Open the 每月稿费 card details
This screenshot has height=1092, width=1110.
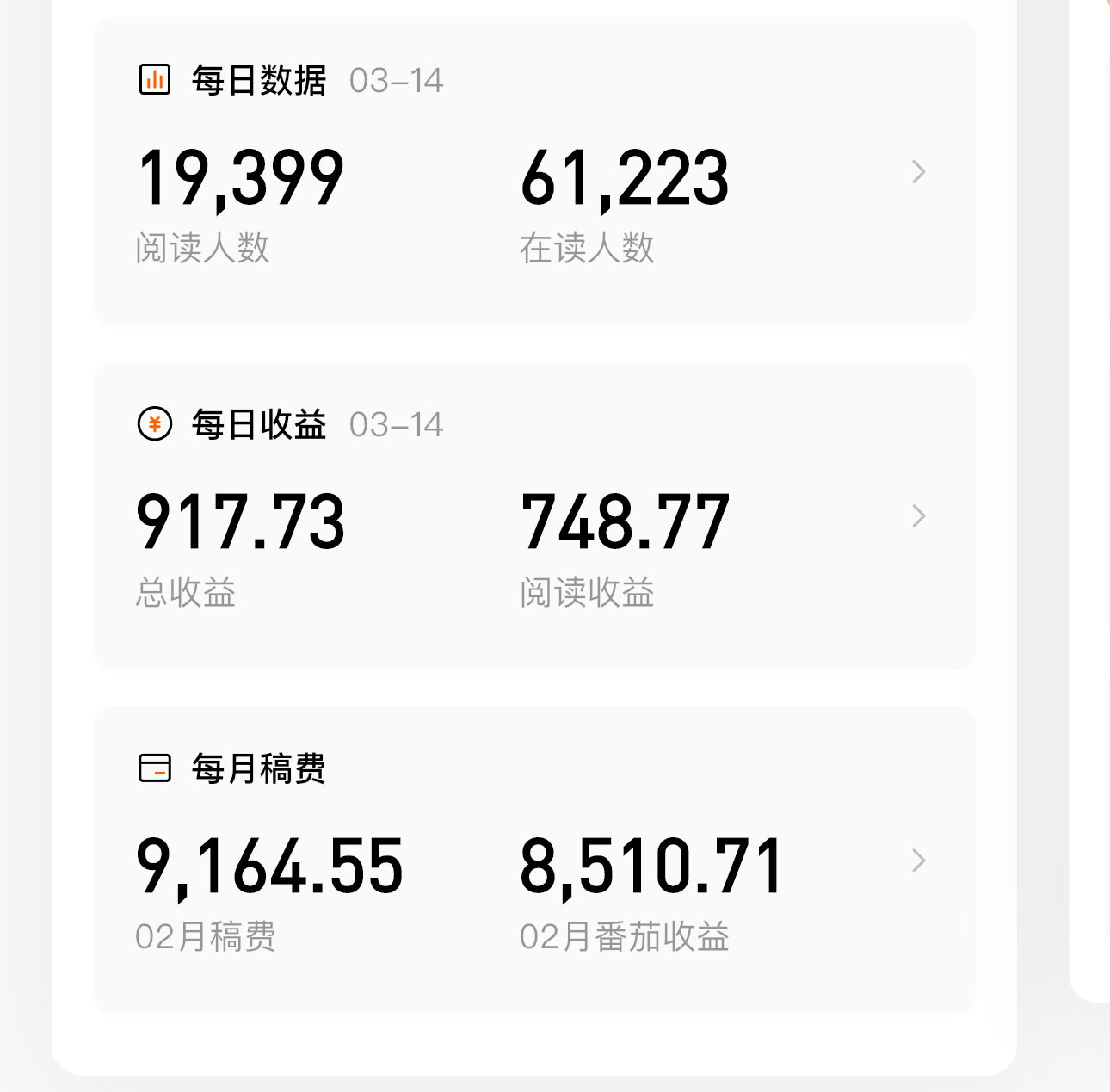[x=918, y=861]
